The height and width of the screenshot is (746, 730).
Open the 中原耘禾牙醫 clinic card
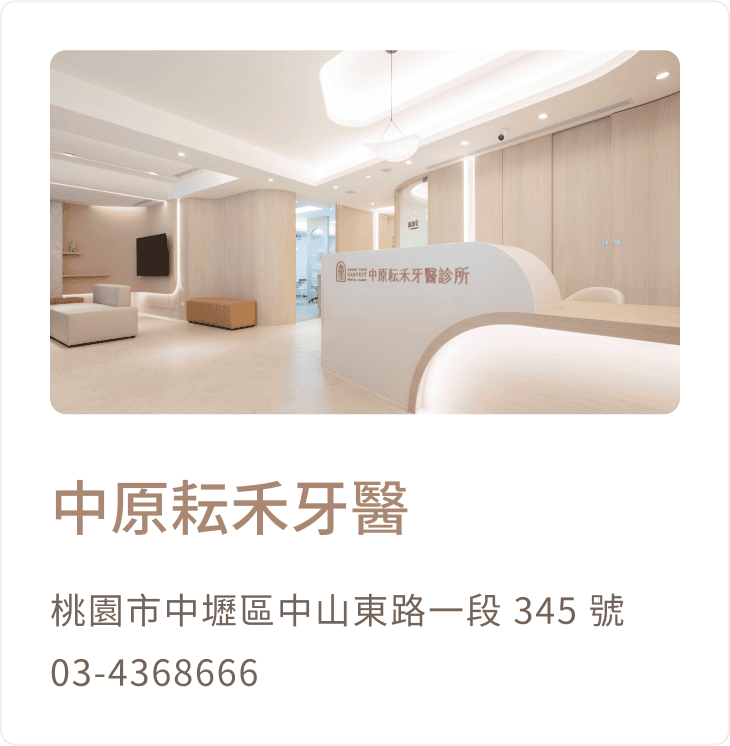pyautogui.click(x=231, y=510)
